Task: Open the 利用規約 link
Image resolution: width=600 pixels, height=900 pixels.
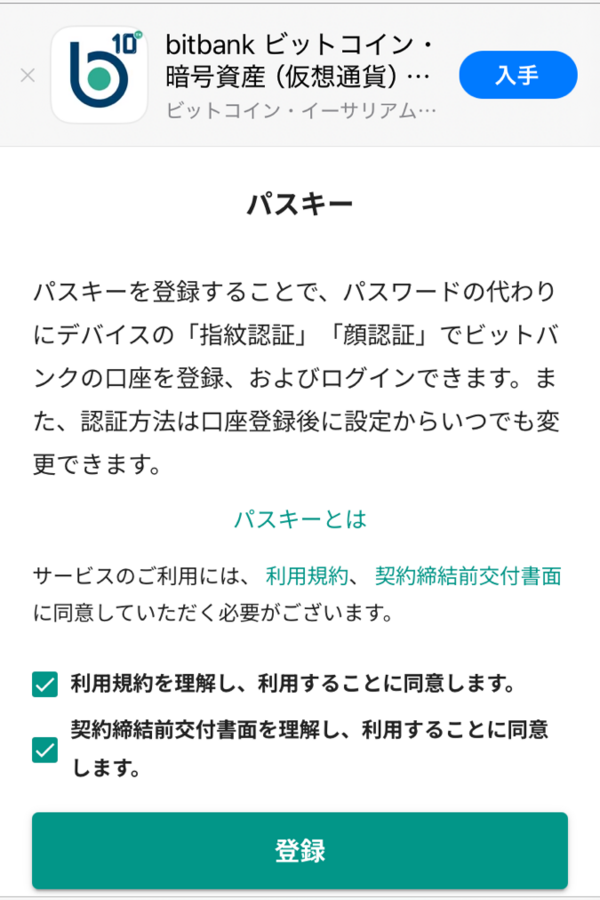Action: coord(305,576)
